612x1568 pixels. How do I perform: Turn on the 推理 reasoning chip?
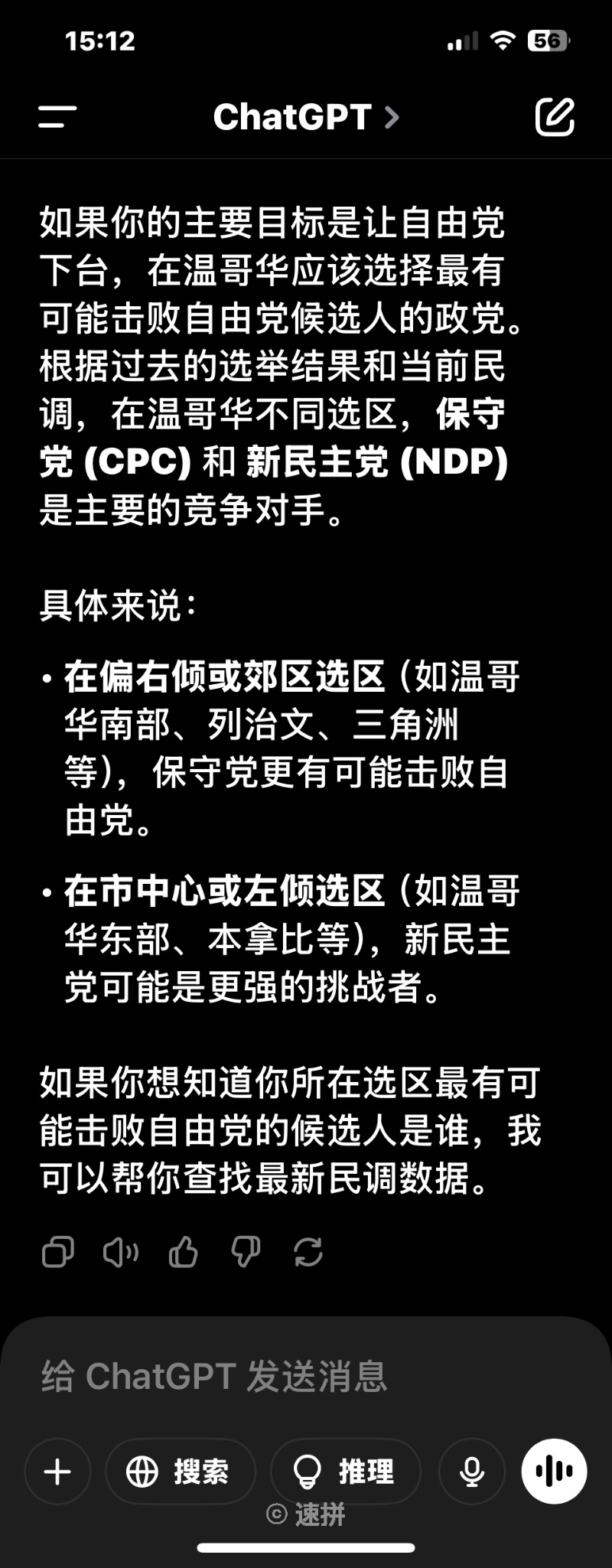coord(345,1471)
